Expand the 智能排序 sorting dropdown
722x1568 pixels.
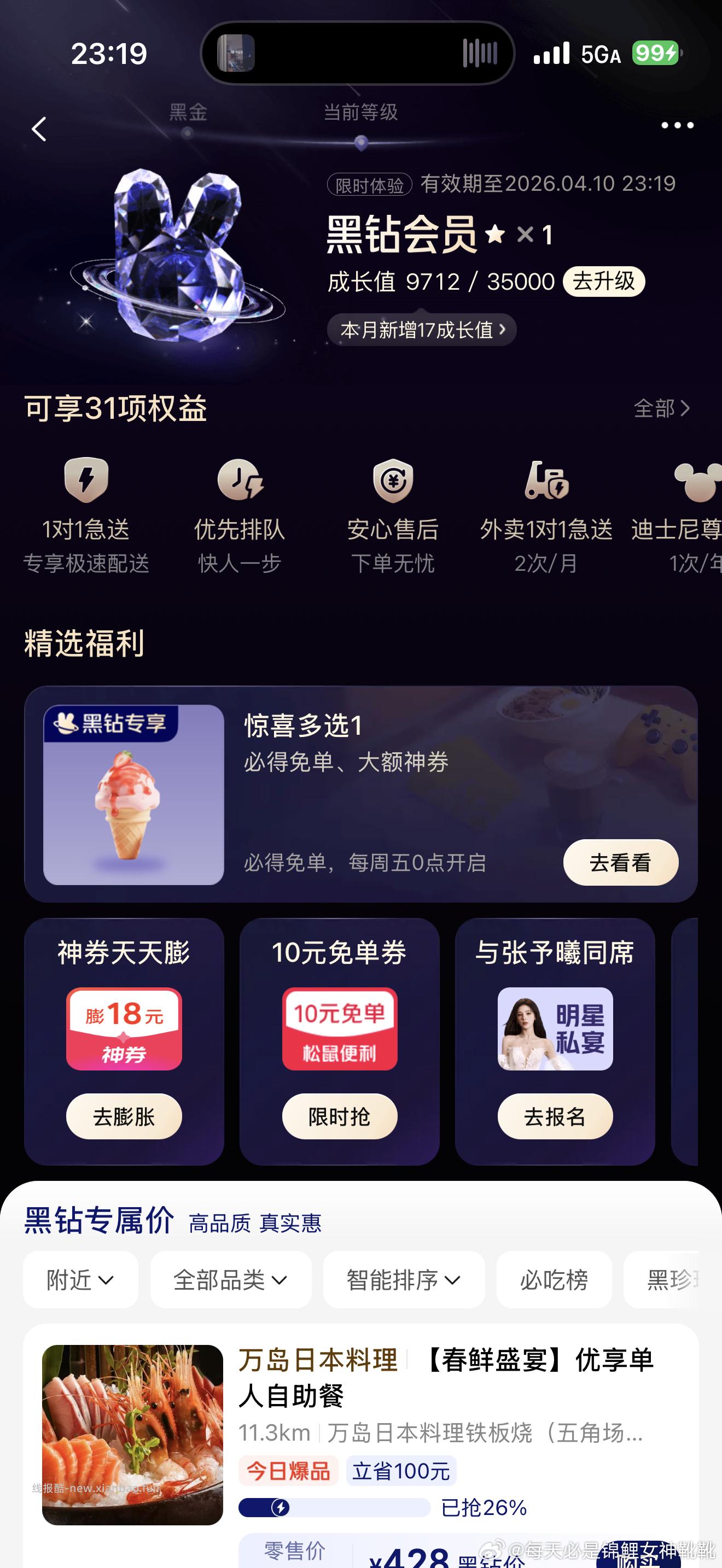[404, 1280]
